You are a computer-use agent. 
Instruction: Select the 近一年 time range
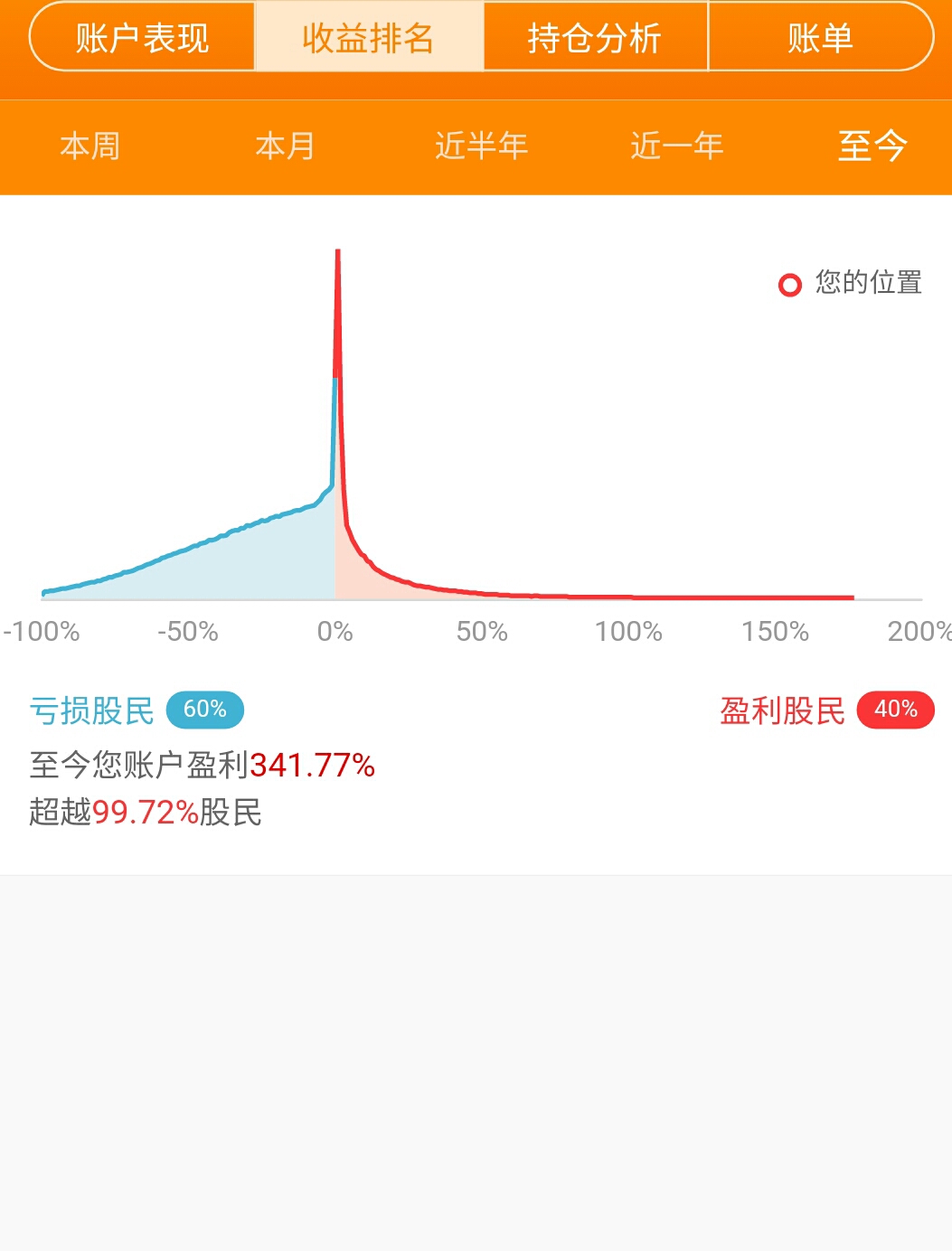click(676, 146)
